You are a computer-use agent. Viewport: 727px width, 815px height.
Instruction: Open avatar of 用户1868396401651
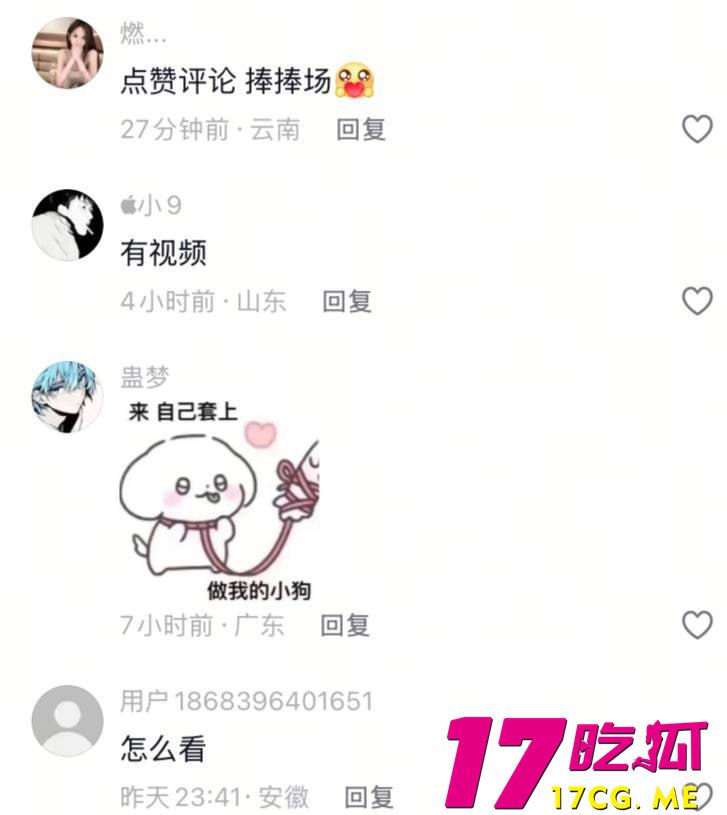(x=67, y=720)
